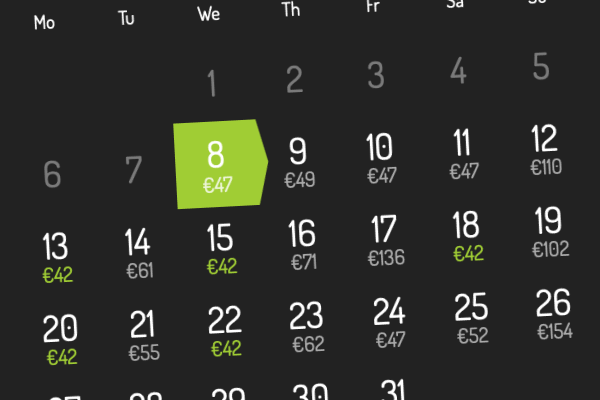
Task: Pick the 26th costing €154
Action: click(553, 315)
